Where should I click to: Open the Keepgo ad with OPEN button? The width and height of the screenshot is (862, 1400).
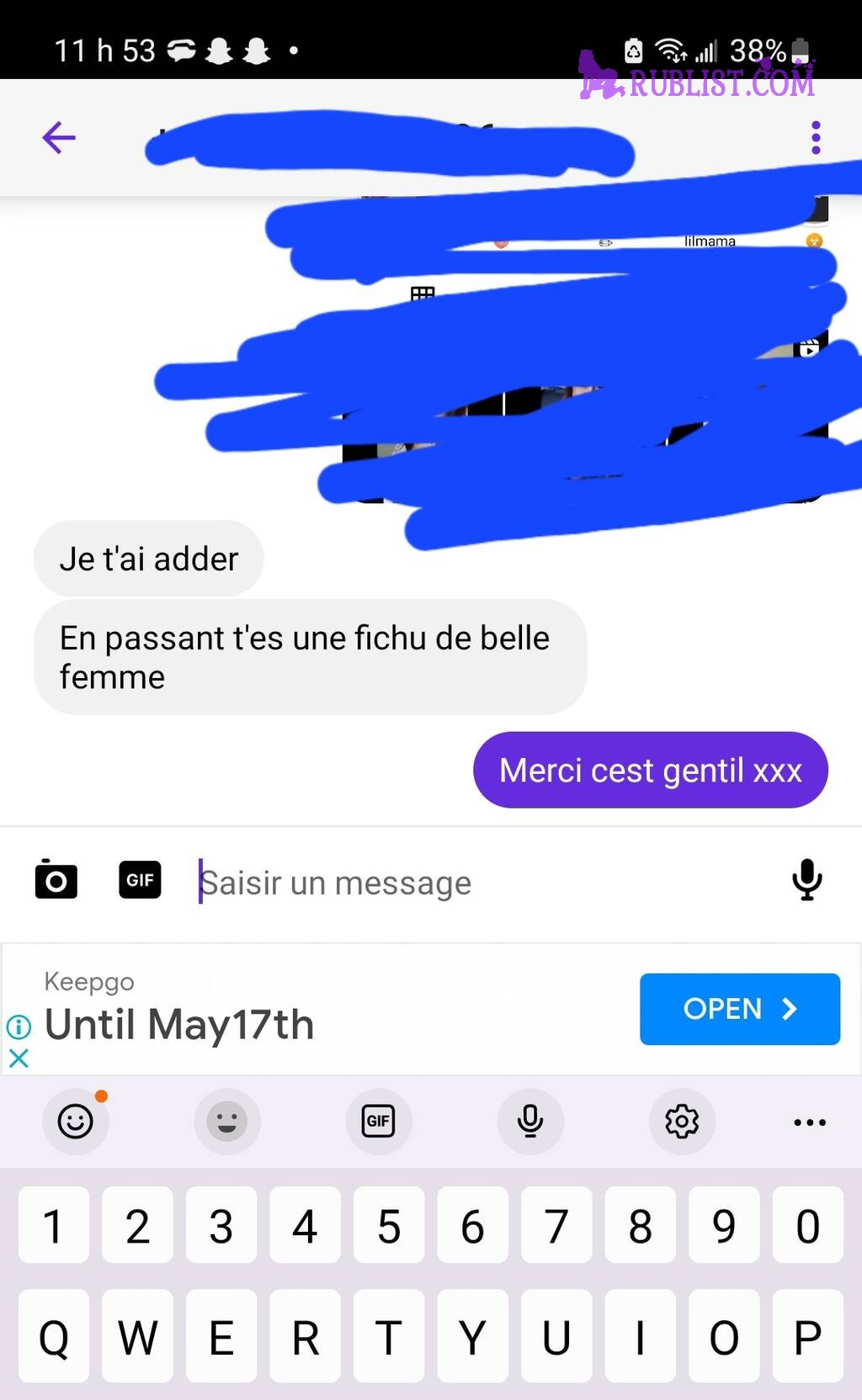coord(739,1009)
